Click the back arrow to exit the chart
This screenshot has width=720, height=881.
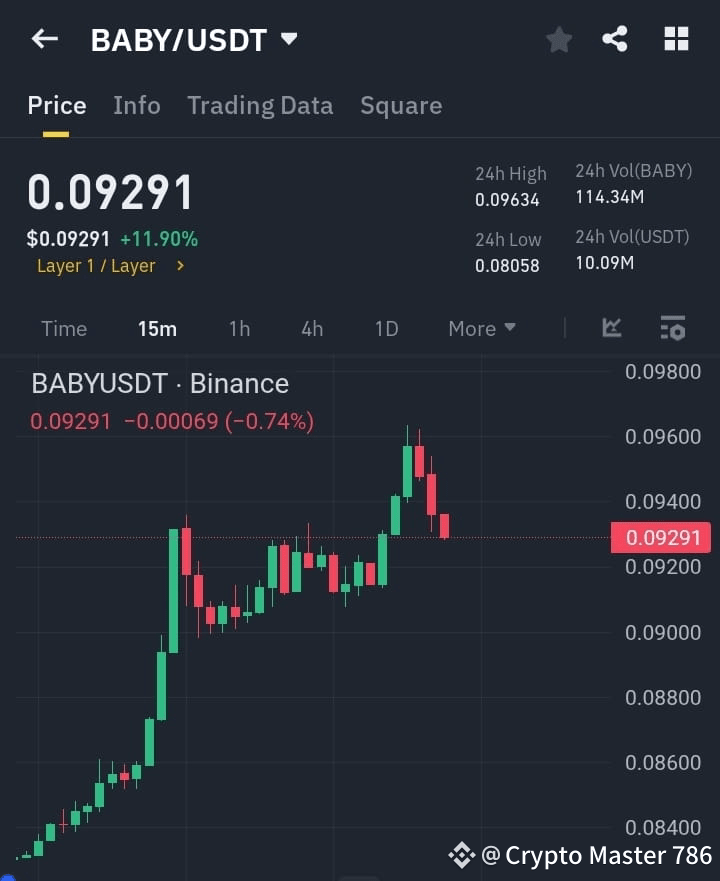[x=44, y=38]
